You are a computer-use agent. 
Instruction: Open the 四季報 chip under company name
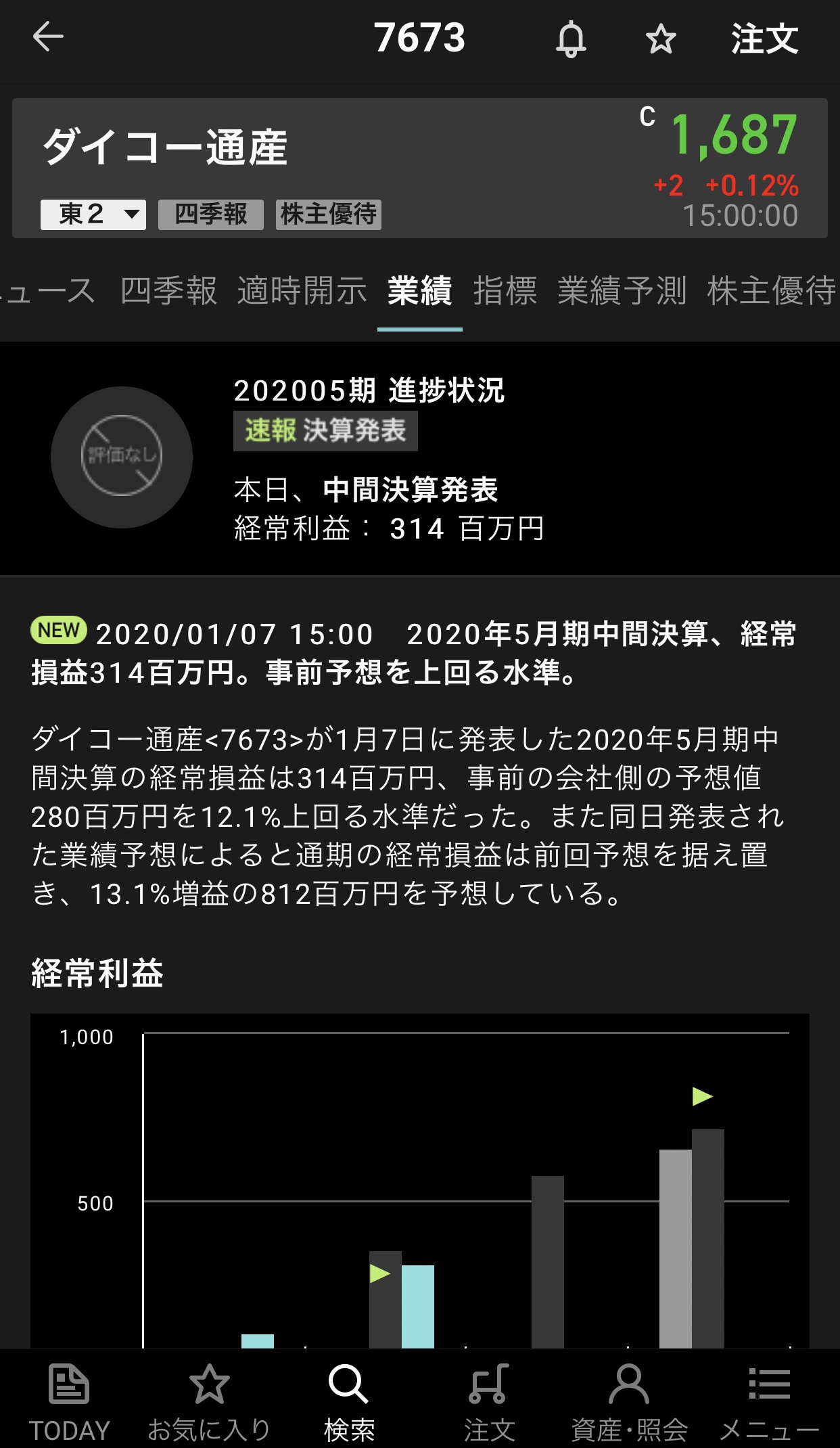tap(210, 214)
